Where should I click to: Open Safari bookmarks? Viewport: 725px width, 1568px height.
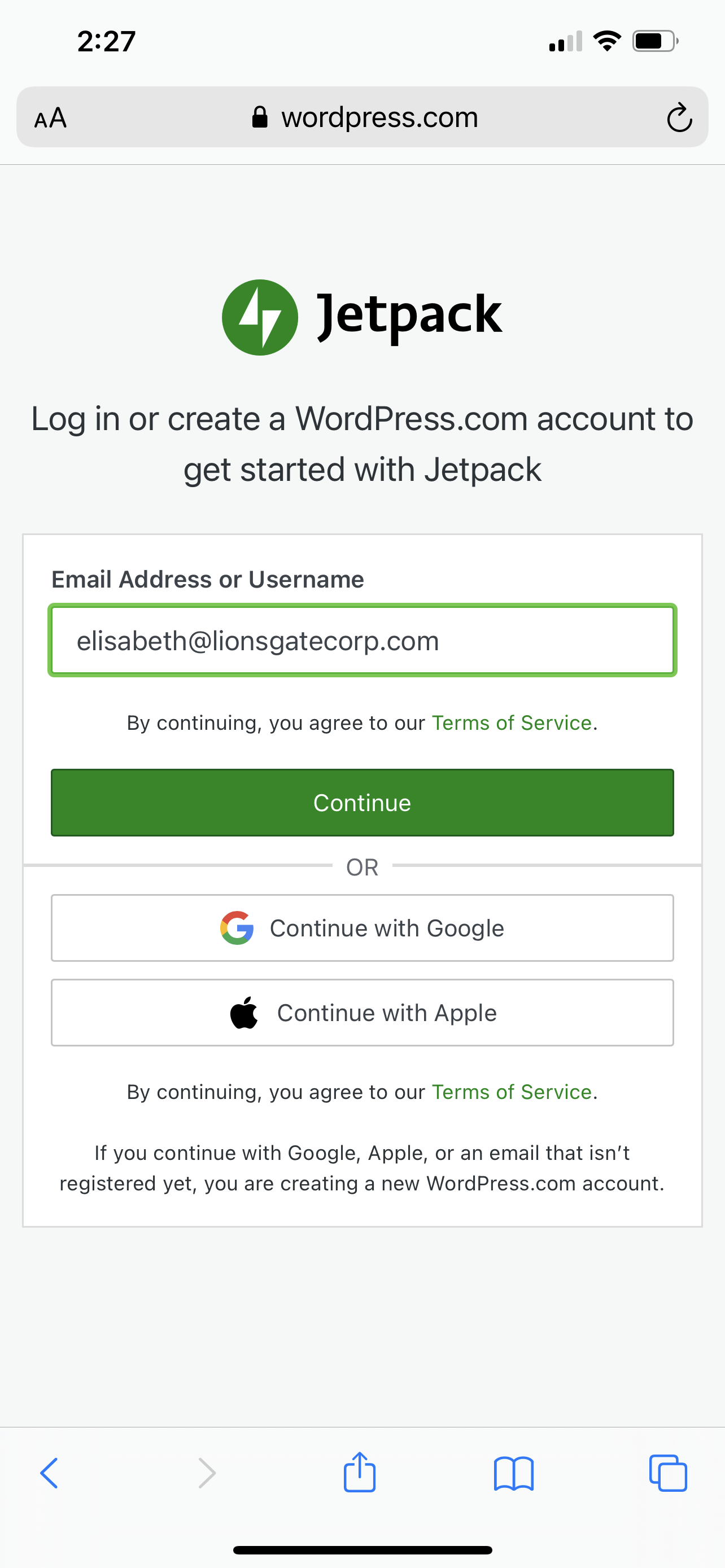(514, 1473)
